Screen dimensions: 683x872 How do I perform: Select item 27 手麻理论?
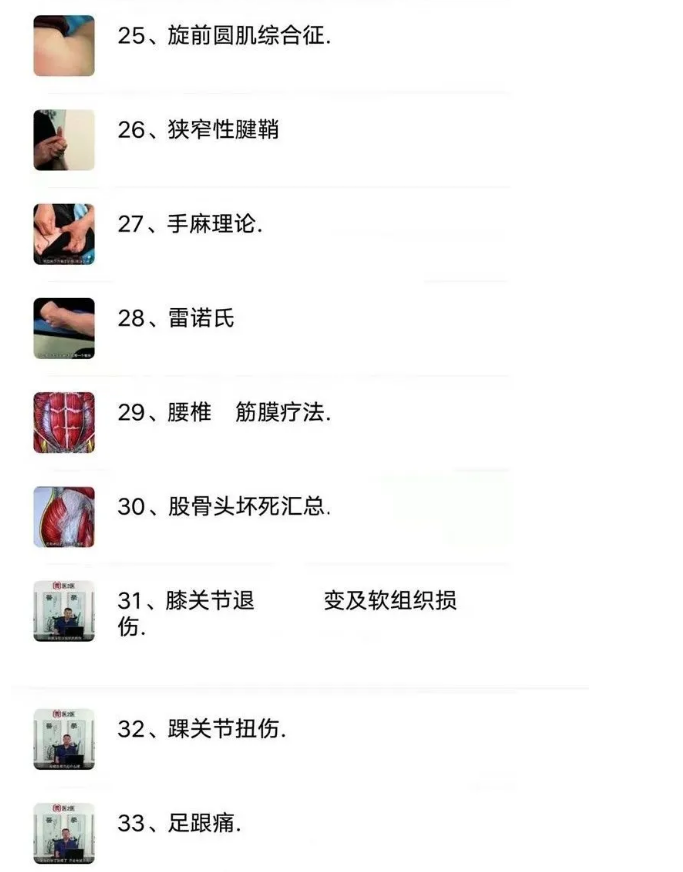[190, 224]
